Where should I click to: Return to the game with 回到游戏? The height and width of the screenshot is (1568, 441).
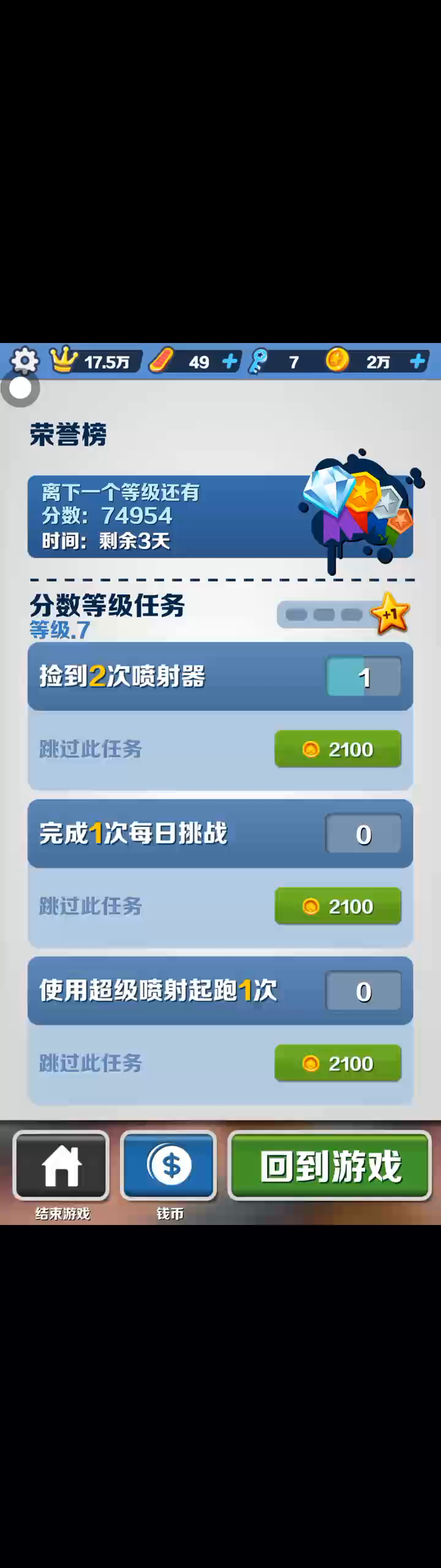[330, 1166]
